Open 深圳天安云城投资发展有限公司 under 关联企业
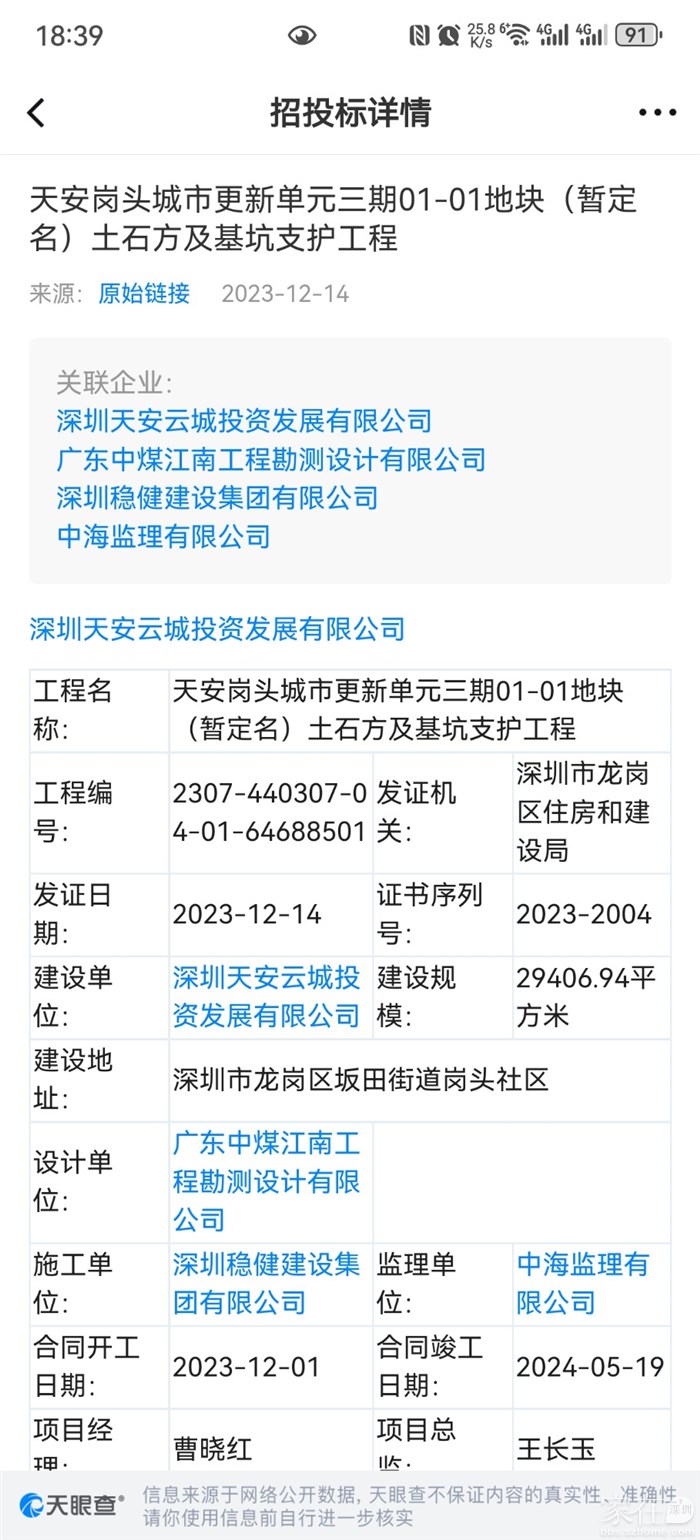The height and width of the screenshot is (1540, 700). (244, 421)
